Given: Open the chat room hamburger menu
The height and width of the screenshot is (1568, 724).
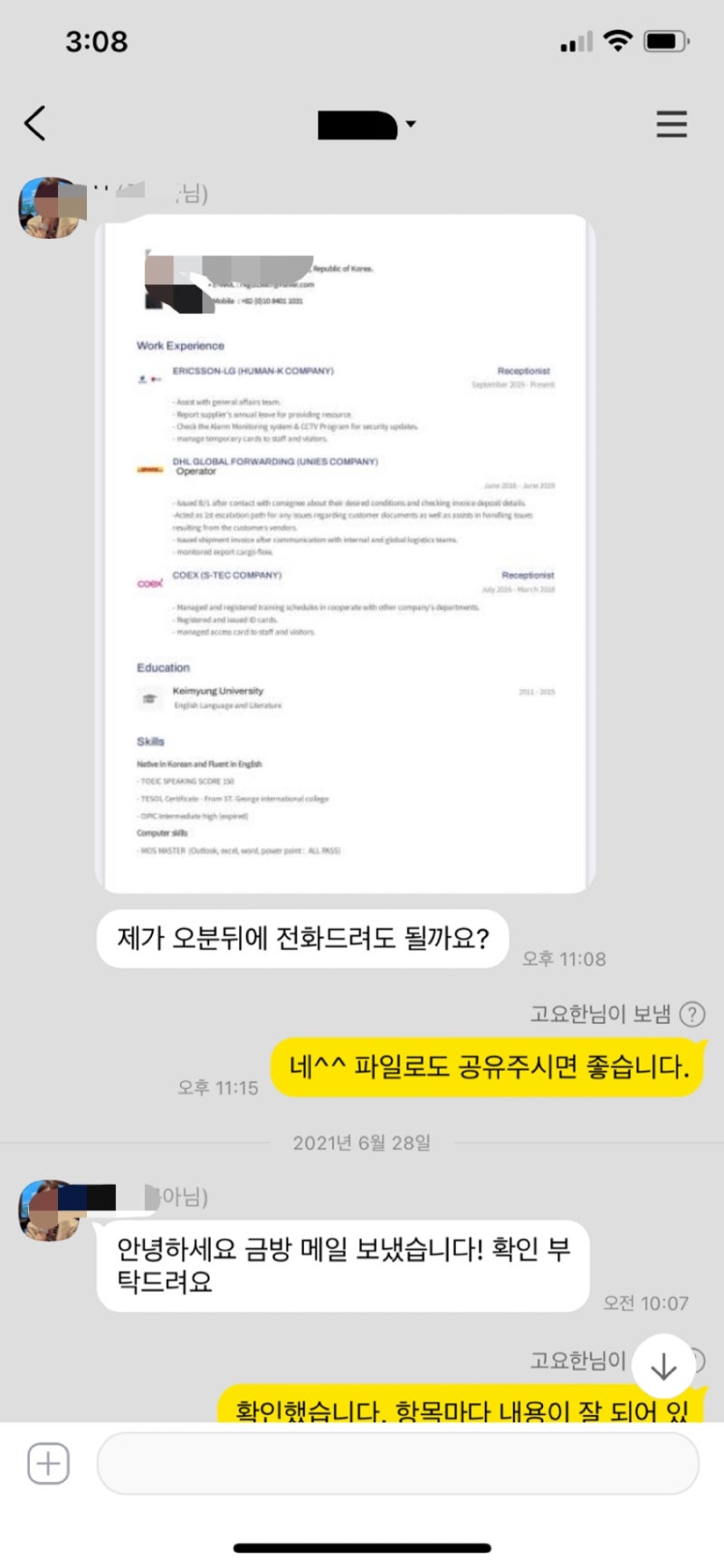Looking at the screenshot, I should pyautogui.click(x=672, y=124).
